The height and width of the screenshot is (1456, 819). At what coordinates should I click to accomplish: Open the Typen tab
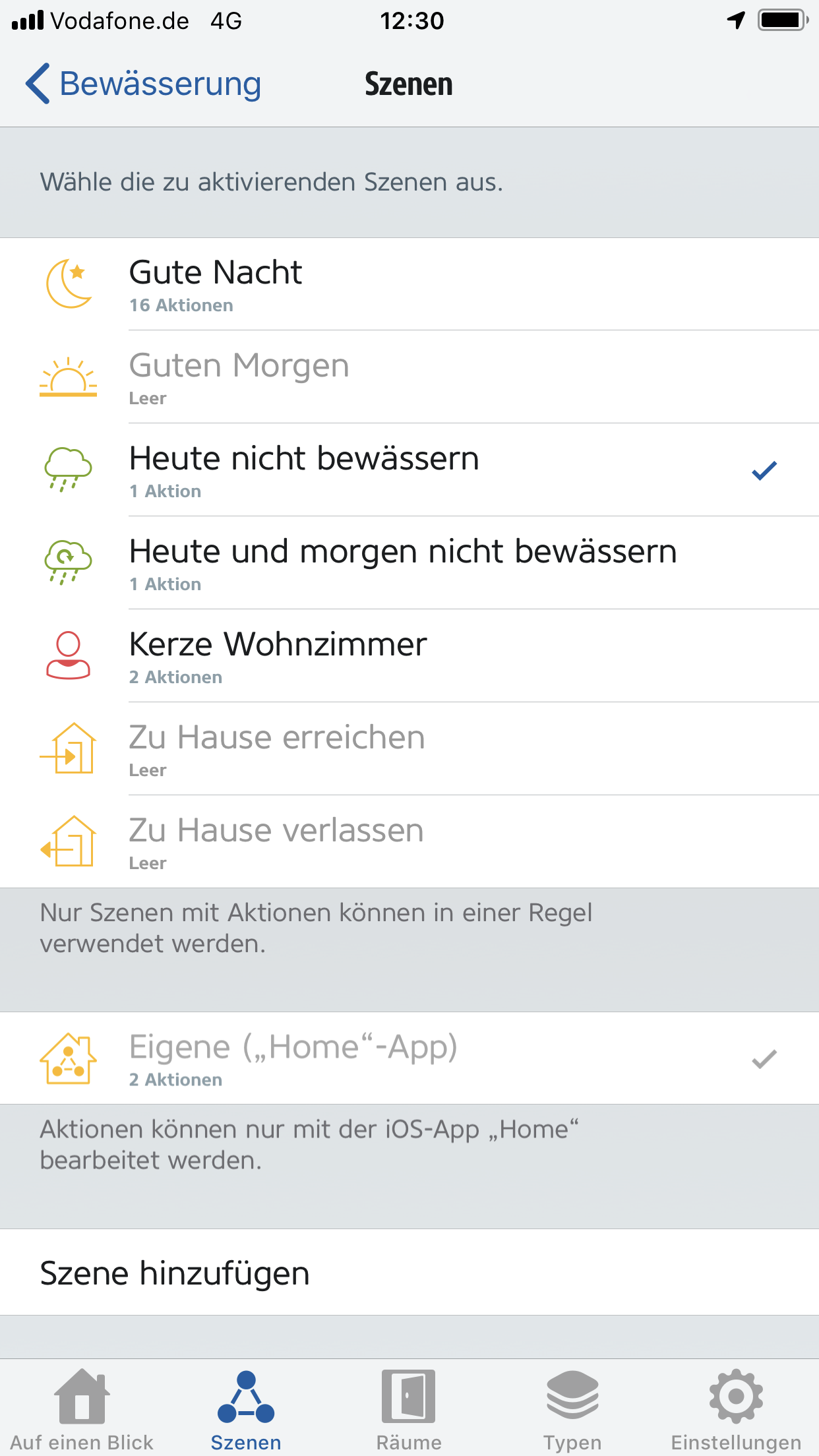click(572, 1409)
